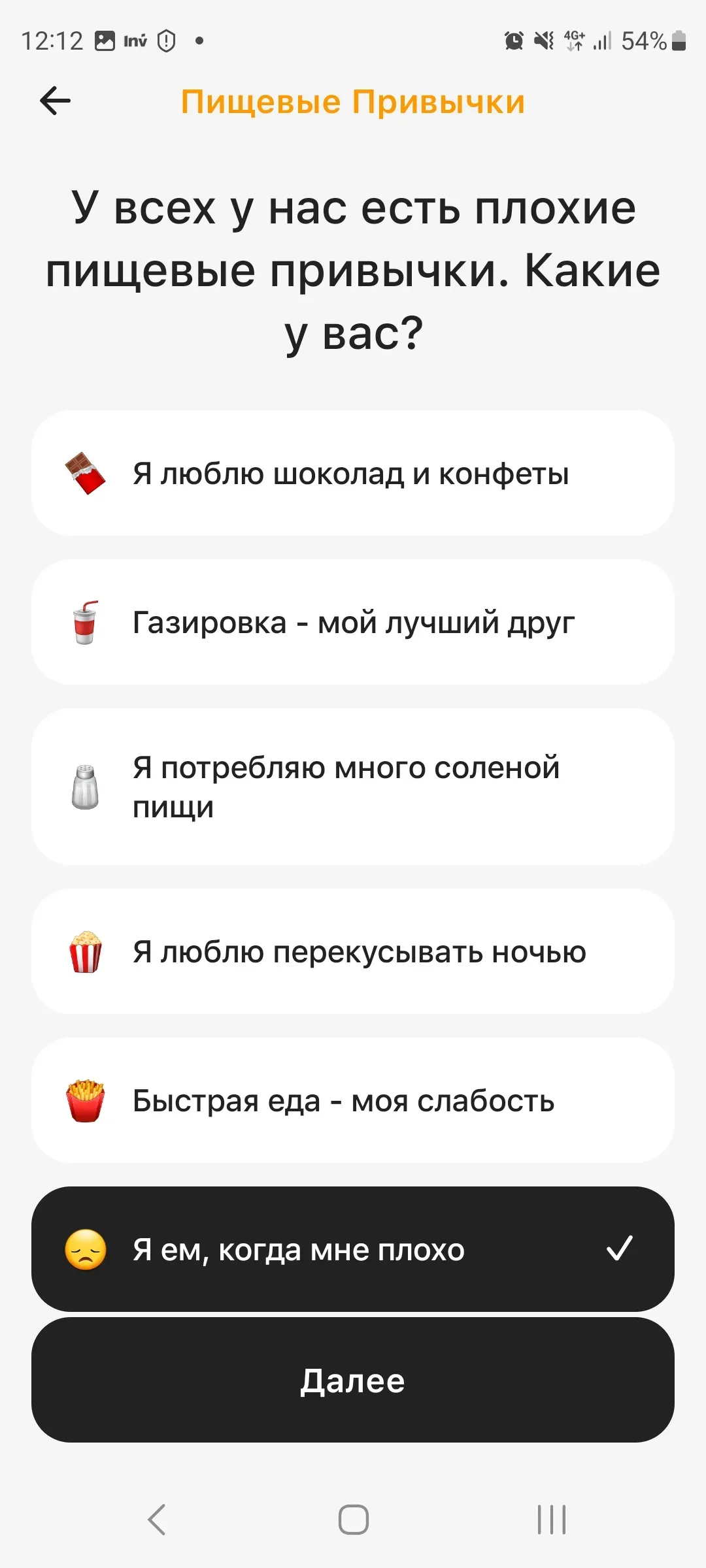Mark "Быстрая еда - моя слабость"
706x1568 pixels.
click(x=353, y=1100)
